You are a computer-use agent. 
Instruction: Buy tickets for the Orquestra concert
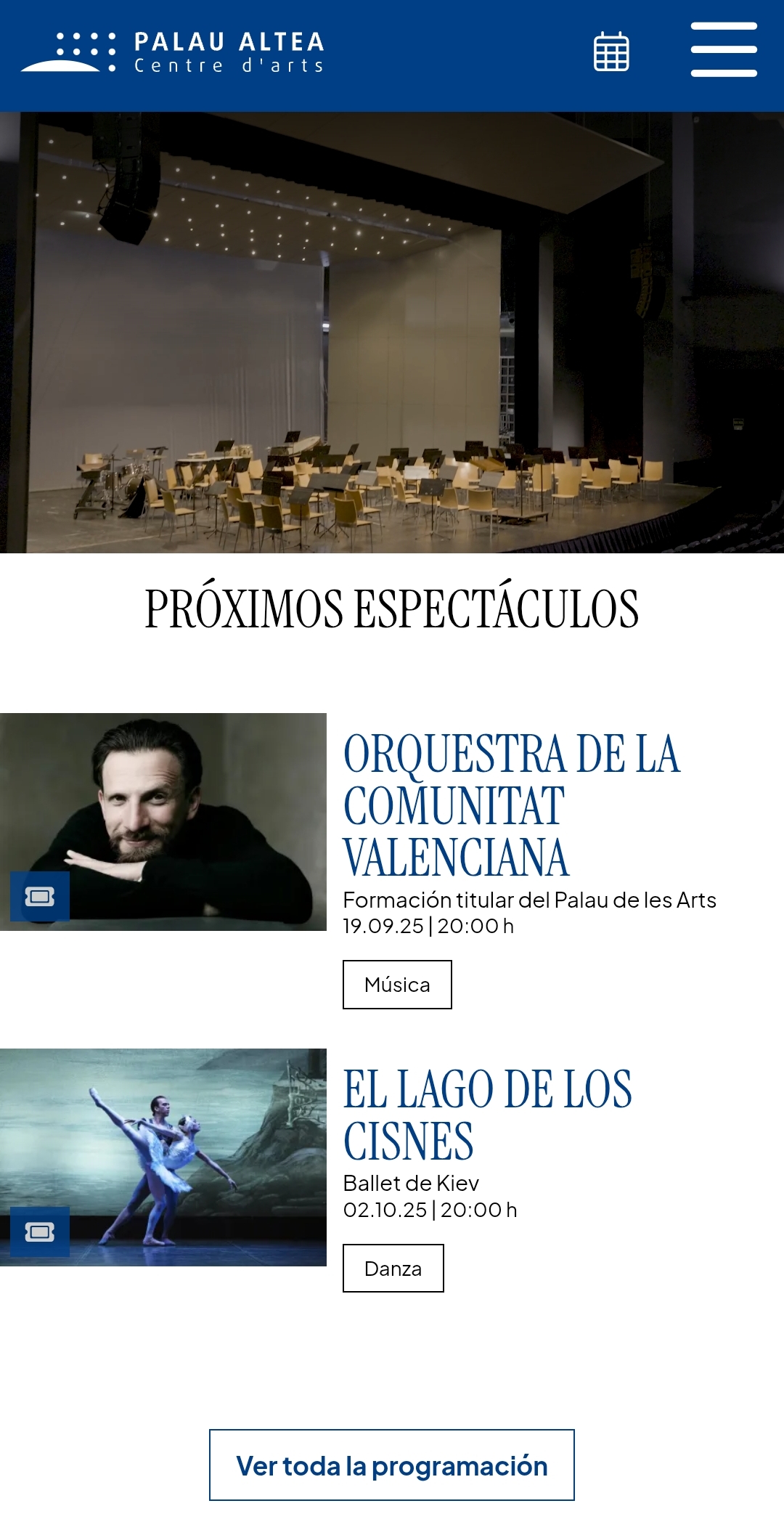[40, 897]
